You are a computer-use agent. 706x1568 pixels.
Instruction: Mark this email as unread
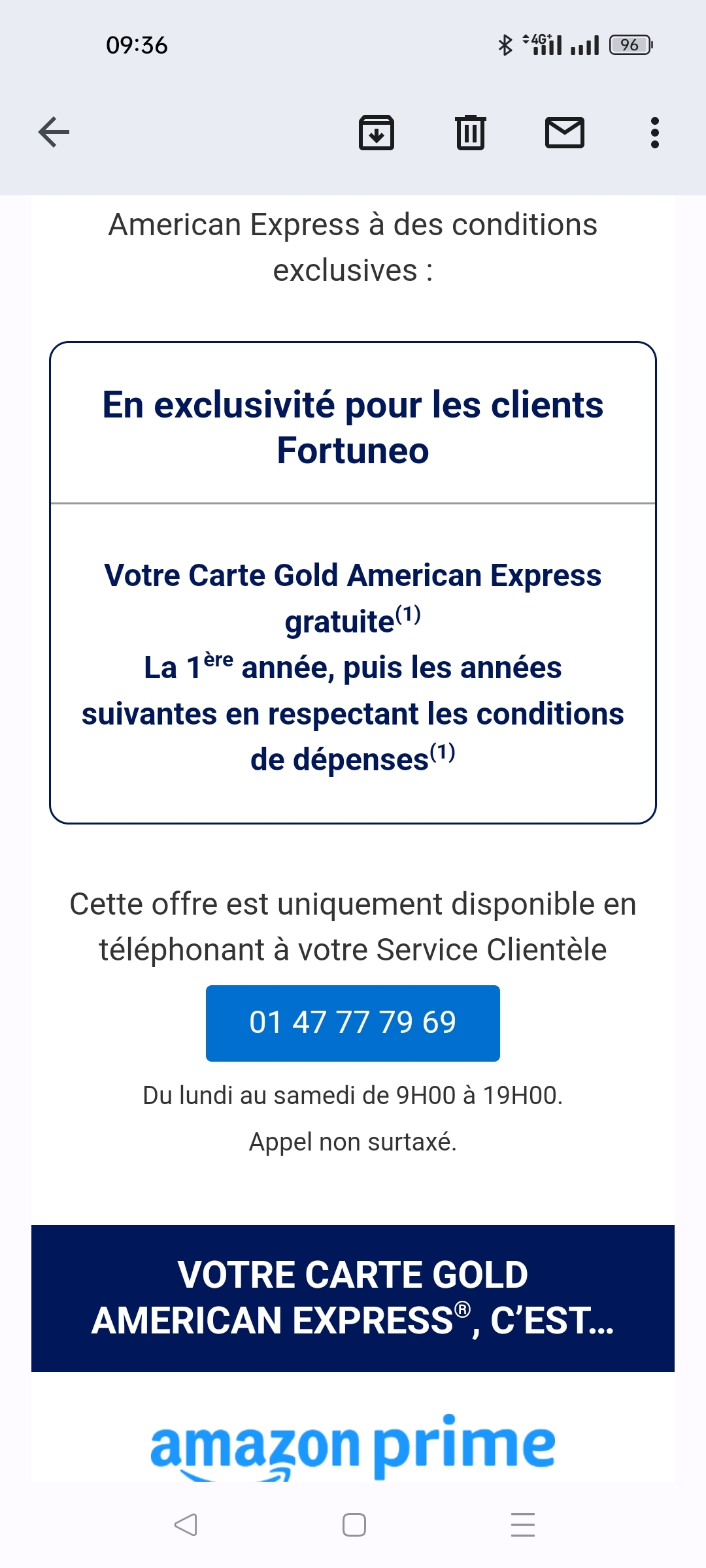point(565,133)
